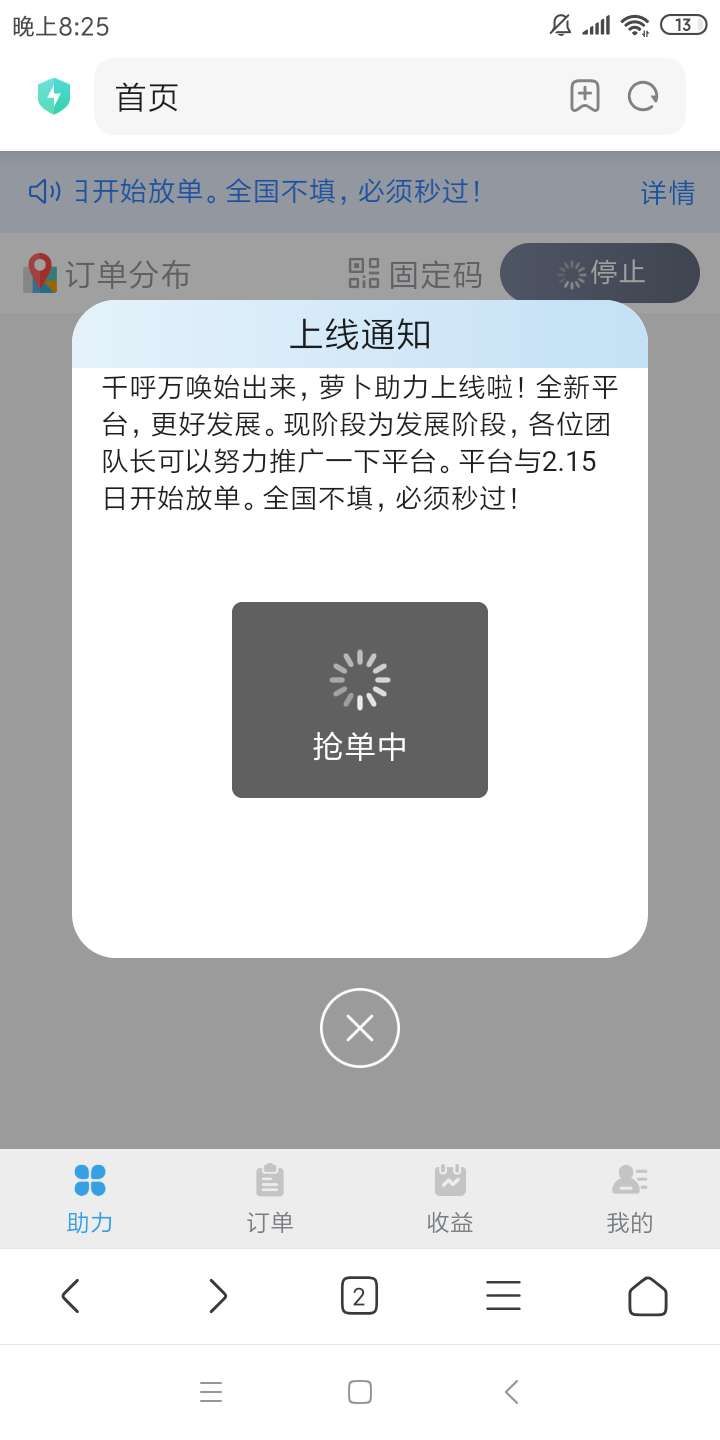The image size is (720, 1440).
Task: Tap the system back button
Action: tap(511, 1392)
